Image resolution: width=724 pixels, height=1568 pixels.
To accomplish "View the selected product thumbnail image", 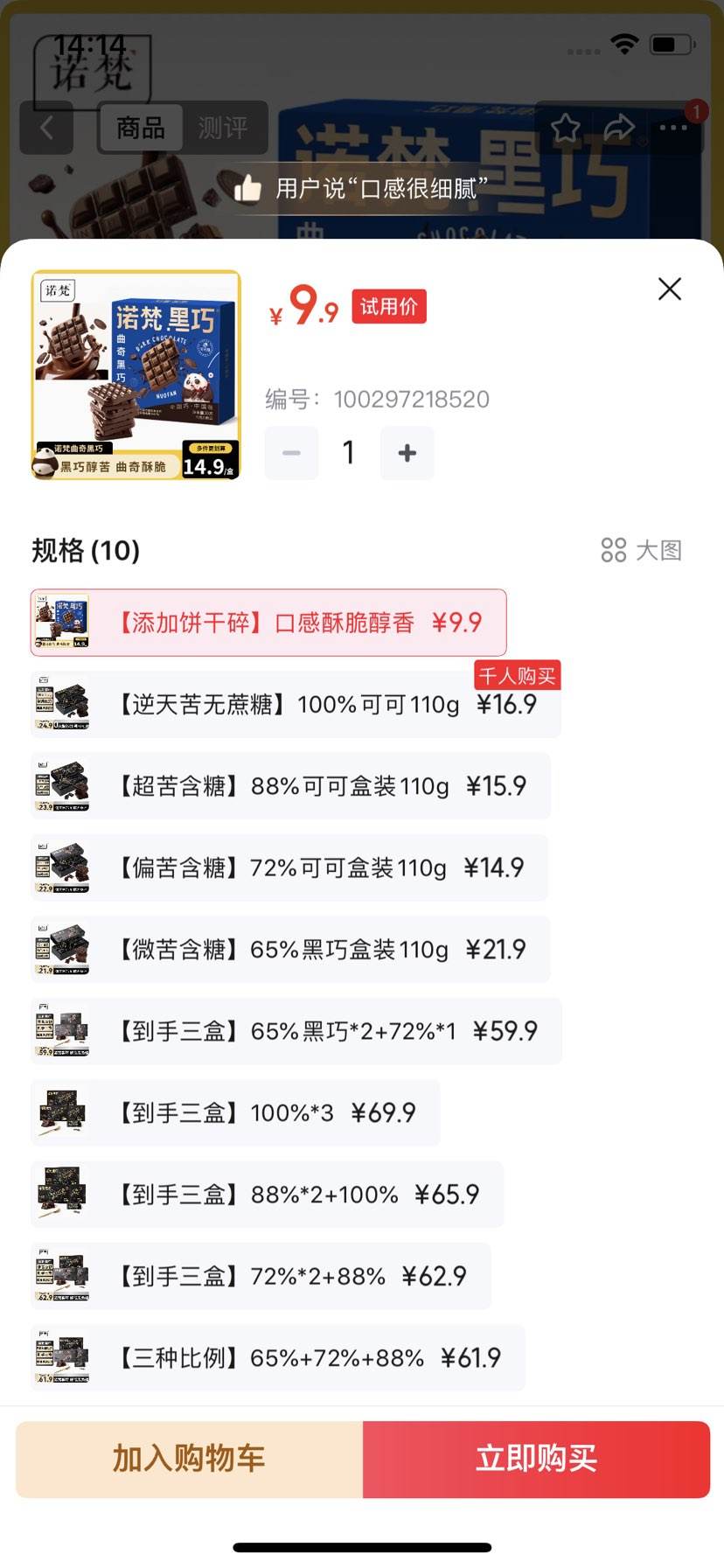I will pos(136,374).
